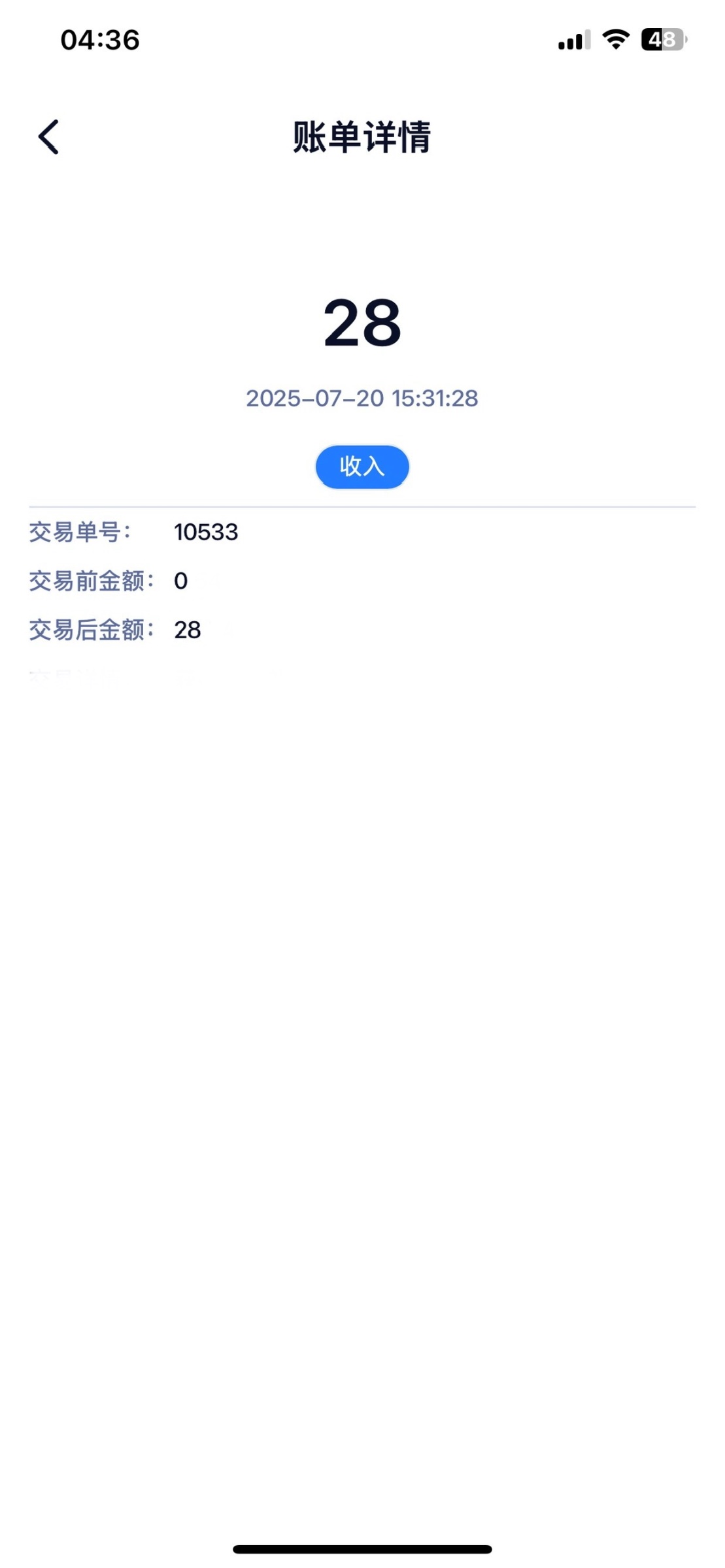Tap the battery indicator showing 48
Viewport: 725px width, 1568px height.
pos(662,41)
